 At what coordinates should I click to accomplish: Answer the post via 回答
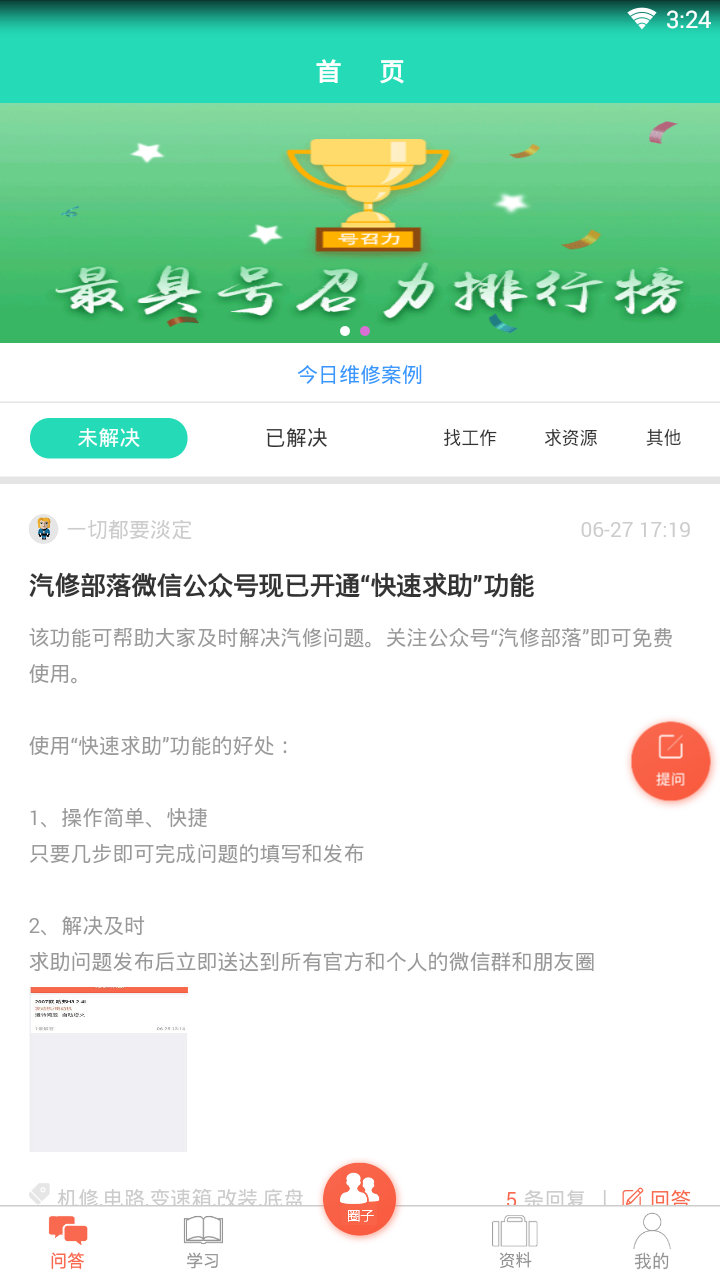point(658,1196)
